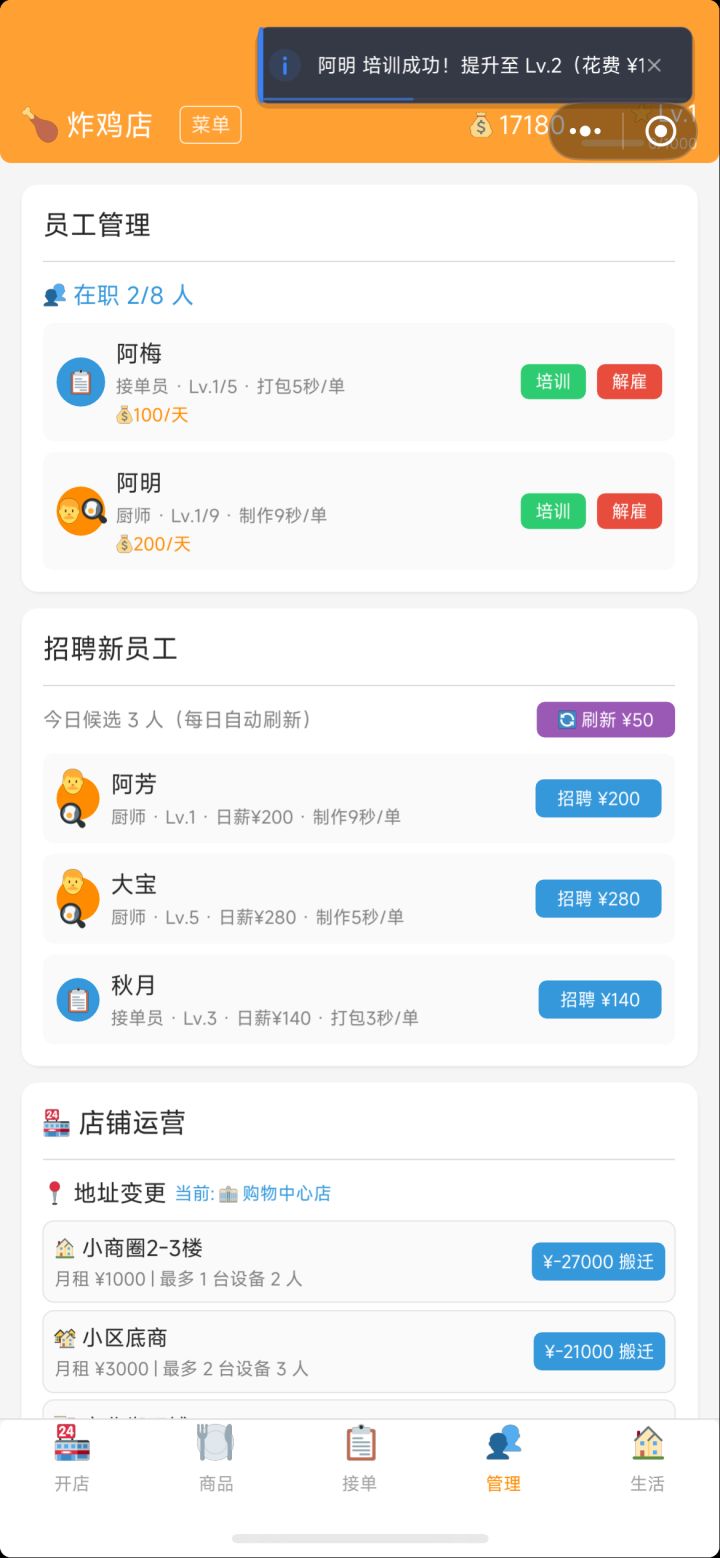
Task: Select the 管理 tab
Action: (x=504, y=1459)
